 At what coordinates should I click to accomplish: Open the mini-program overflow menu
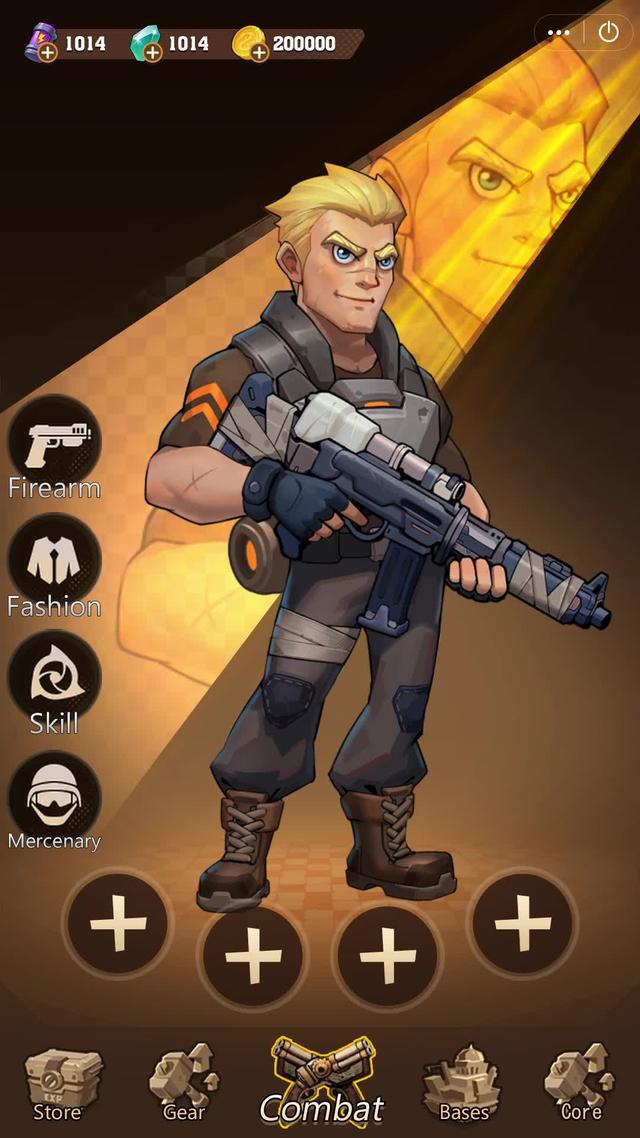tap(559, 32)
